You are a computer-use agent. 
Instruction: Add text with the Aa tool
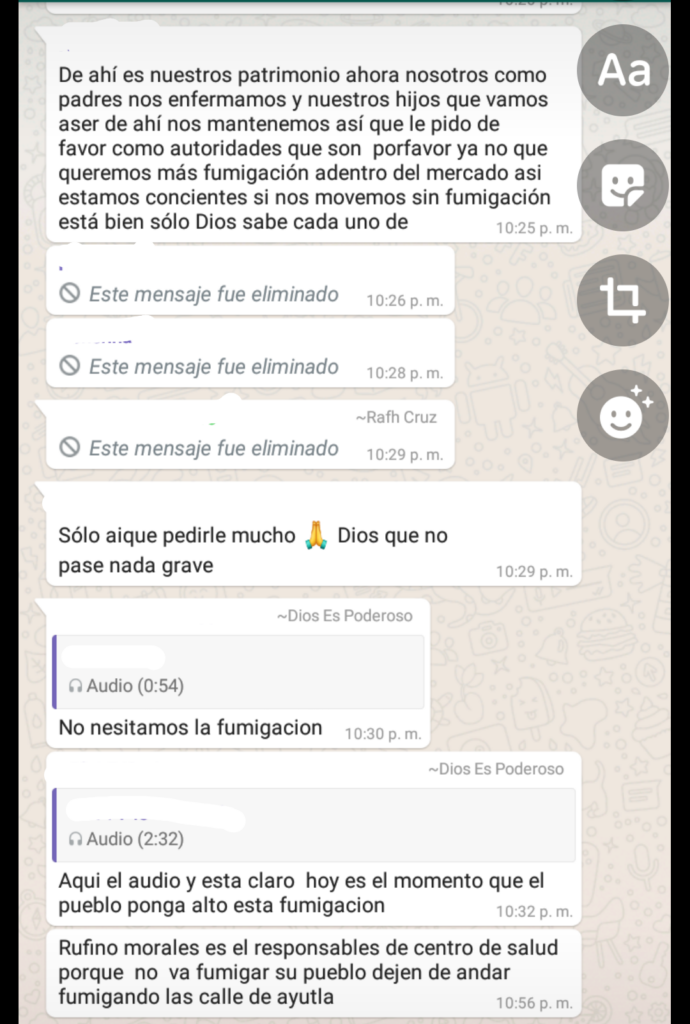623,70
